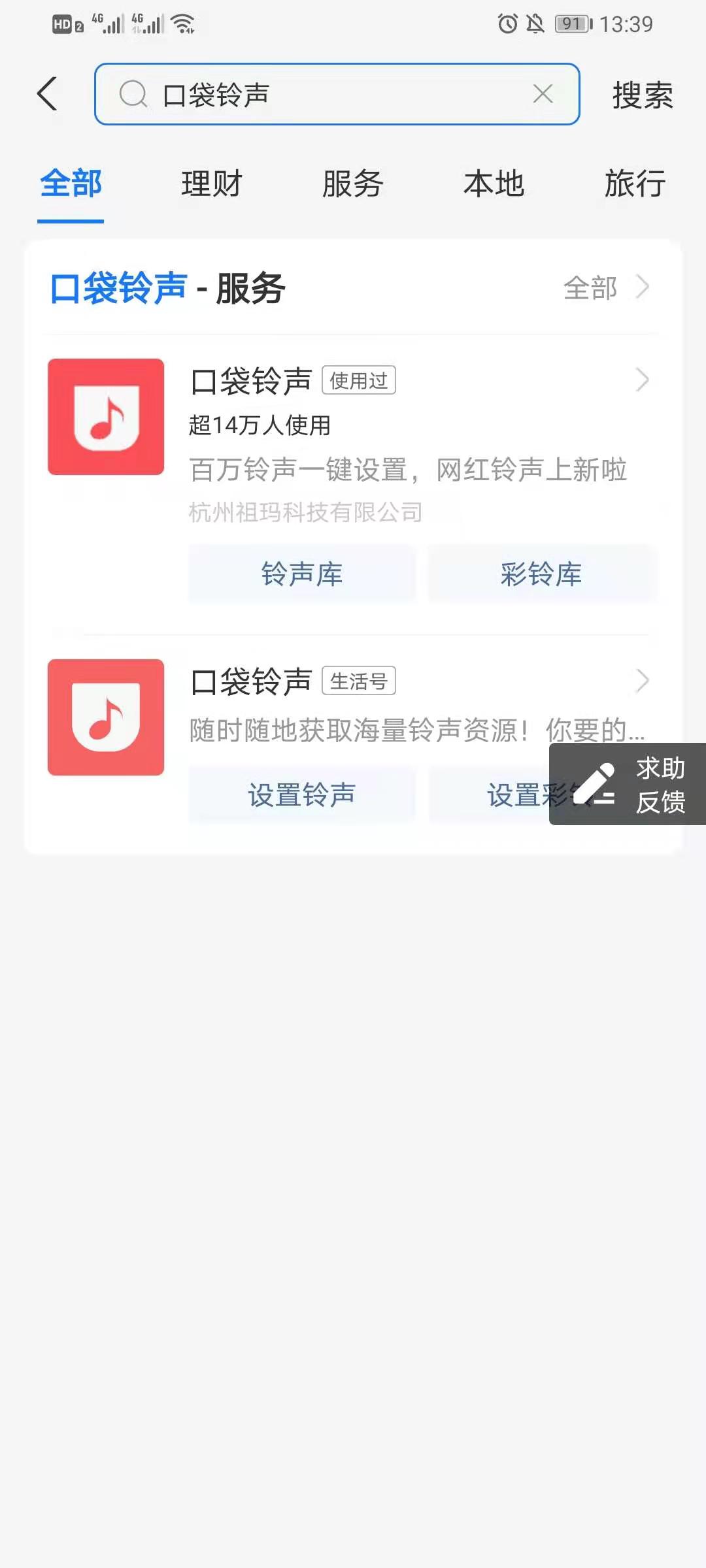Check the 91 battery level indicator
The height and width of the screenshot is (1568, 706).
[x=571, y=24]
